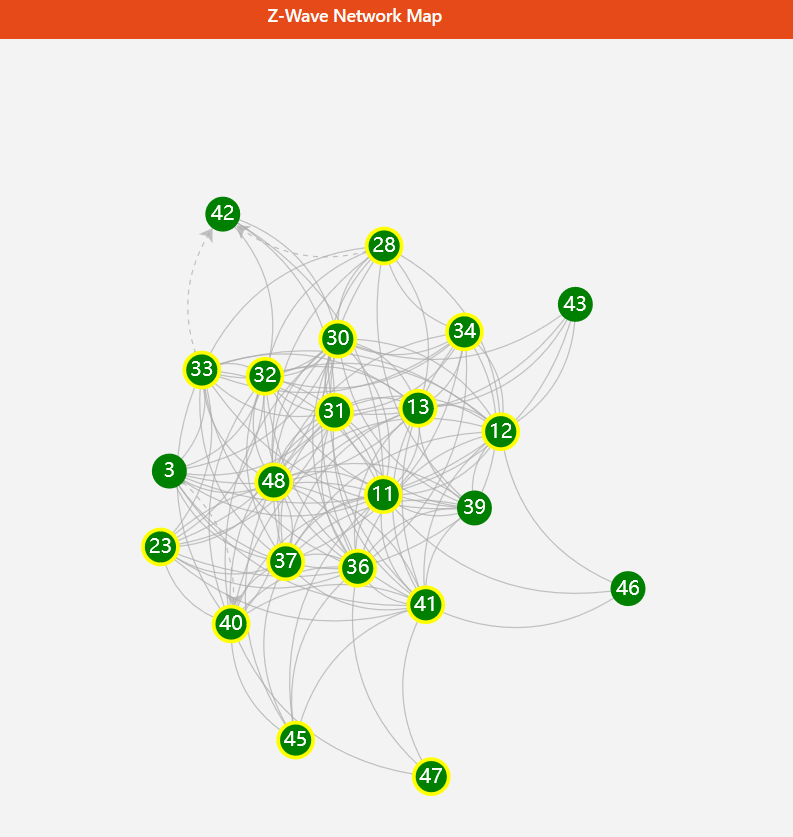
Task: Open details for node 34
Action: [464, 331]
